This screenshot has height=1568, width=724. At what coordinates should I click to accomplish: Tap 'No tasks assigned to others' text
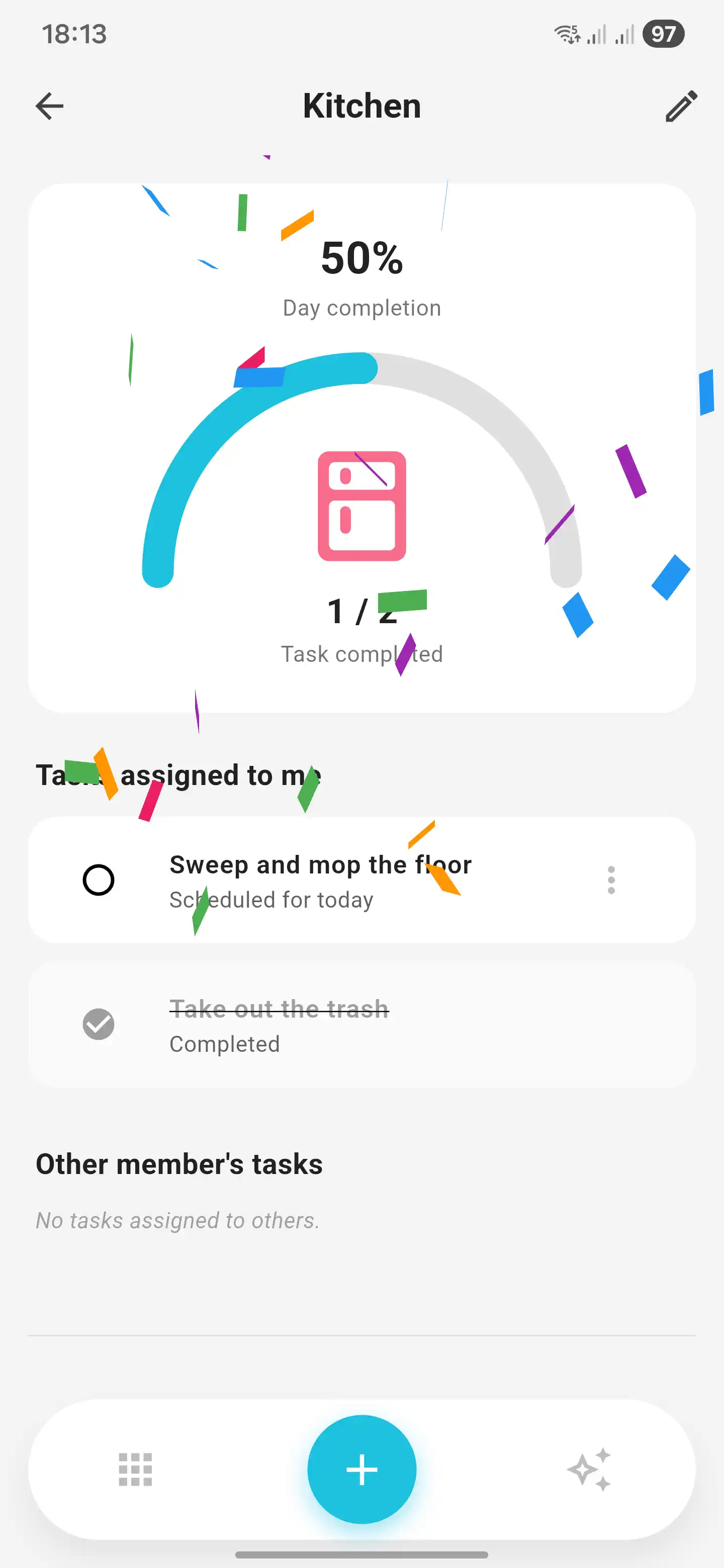pos(177,1220)
